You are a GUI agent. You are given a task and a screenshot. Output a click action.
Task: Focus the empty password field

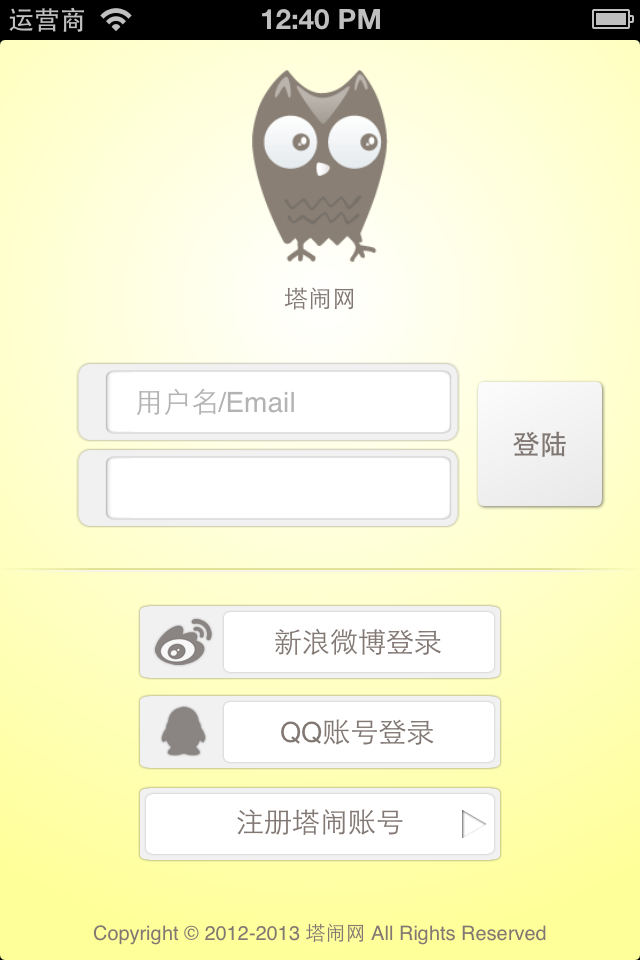click(278, 488)
